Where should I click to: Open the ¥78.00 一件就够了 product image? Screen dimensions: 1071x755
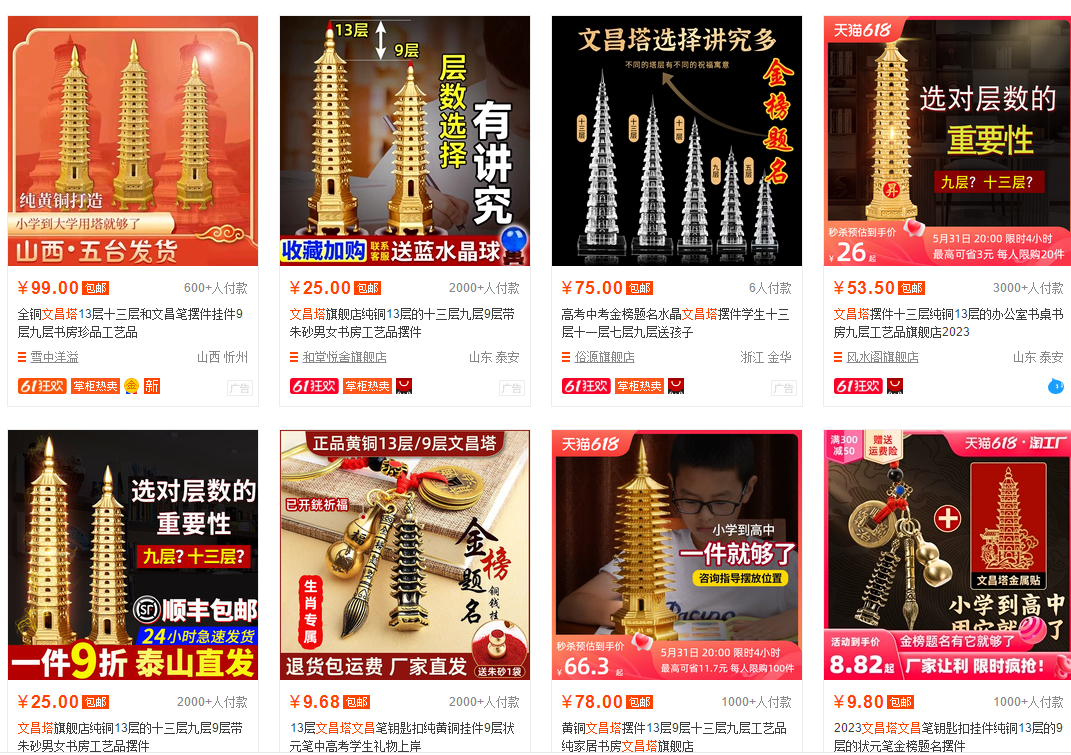pyautogui.click(x=677, y=555)
